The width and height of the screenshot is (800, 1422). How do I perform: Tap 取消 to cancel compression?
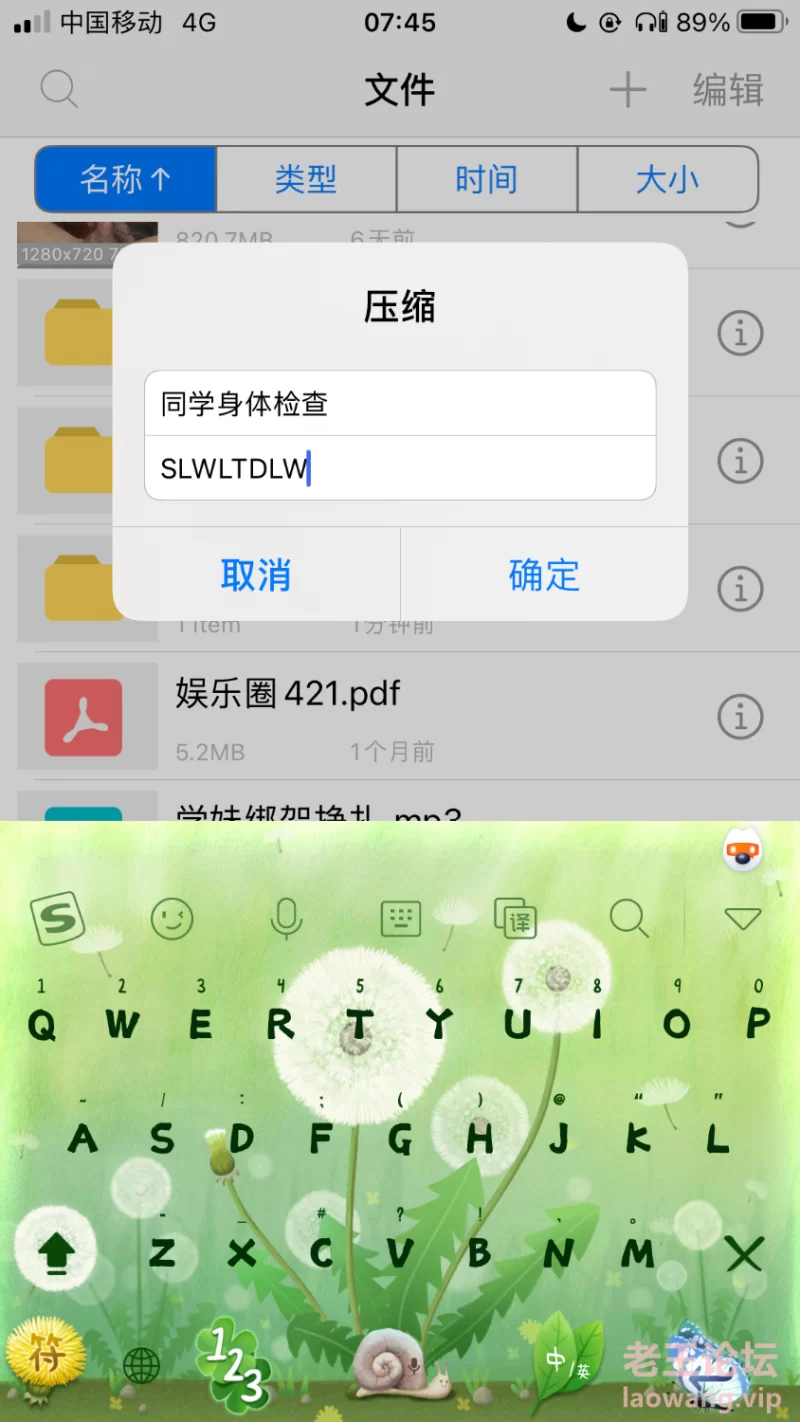(256, 575)
